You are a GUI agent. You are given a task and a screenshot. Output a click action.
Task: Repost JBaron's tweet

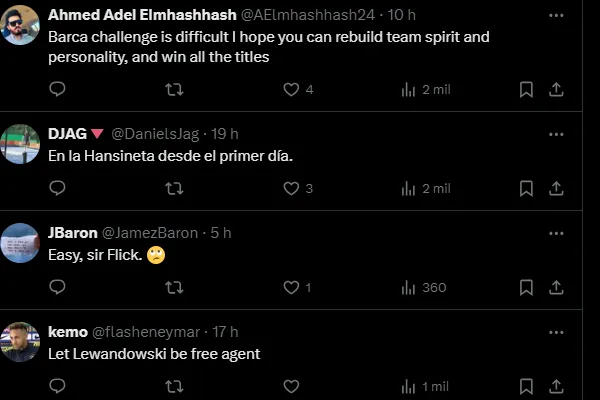(x=174, y=287)
